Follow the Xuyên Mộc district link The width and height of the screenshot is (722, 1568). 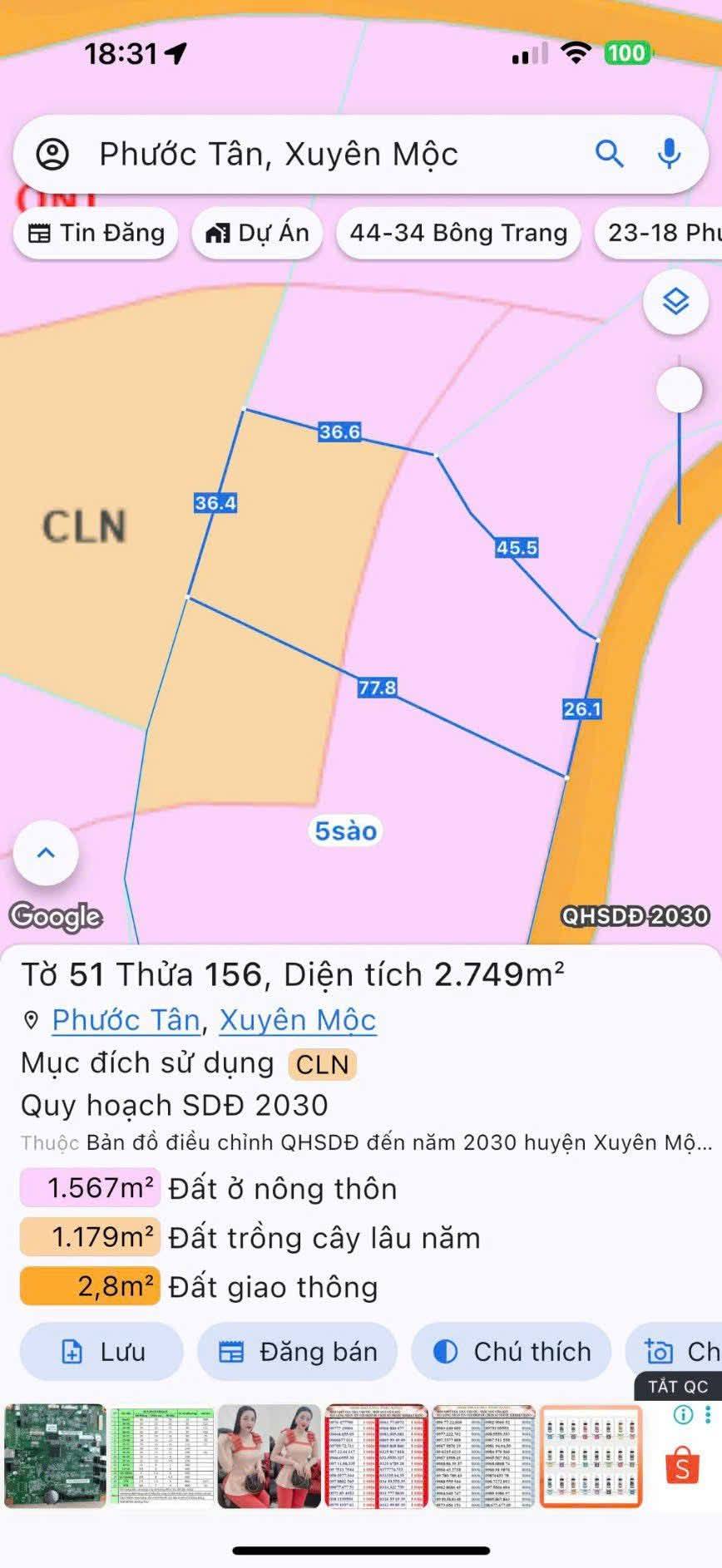tap(298, 1021)
